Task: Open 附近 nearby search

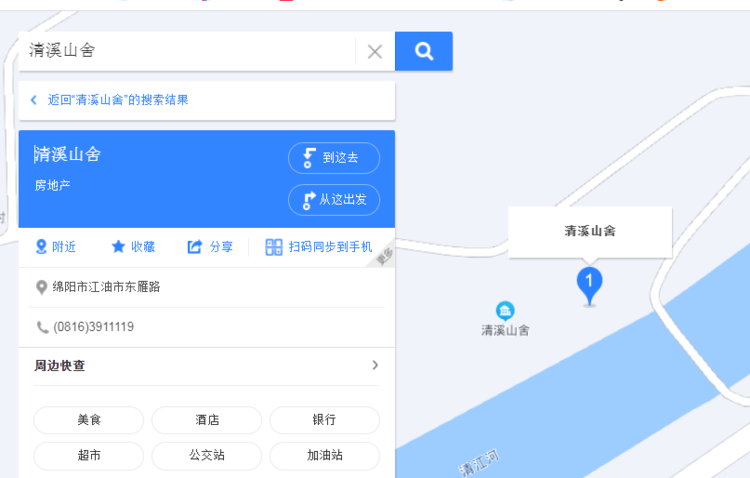Action: click(56, 247)
